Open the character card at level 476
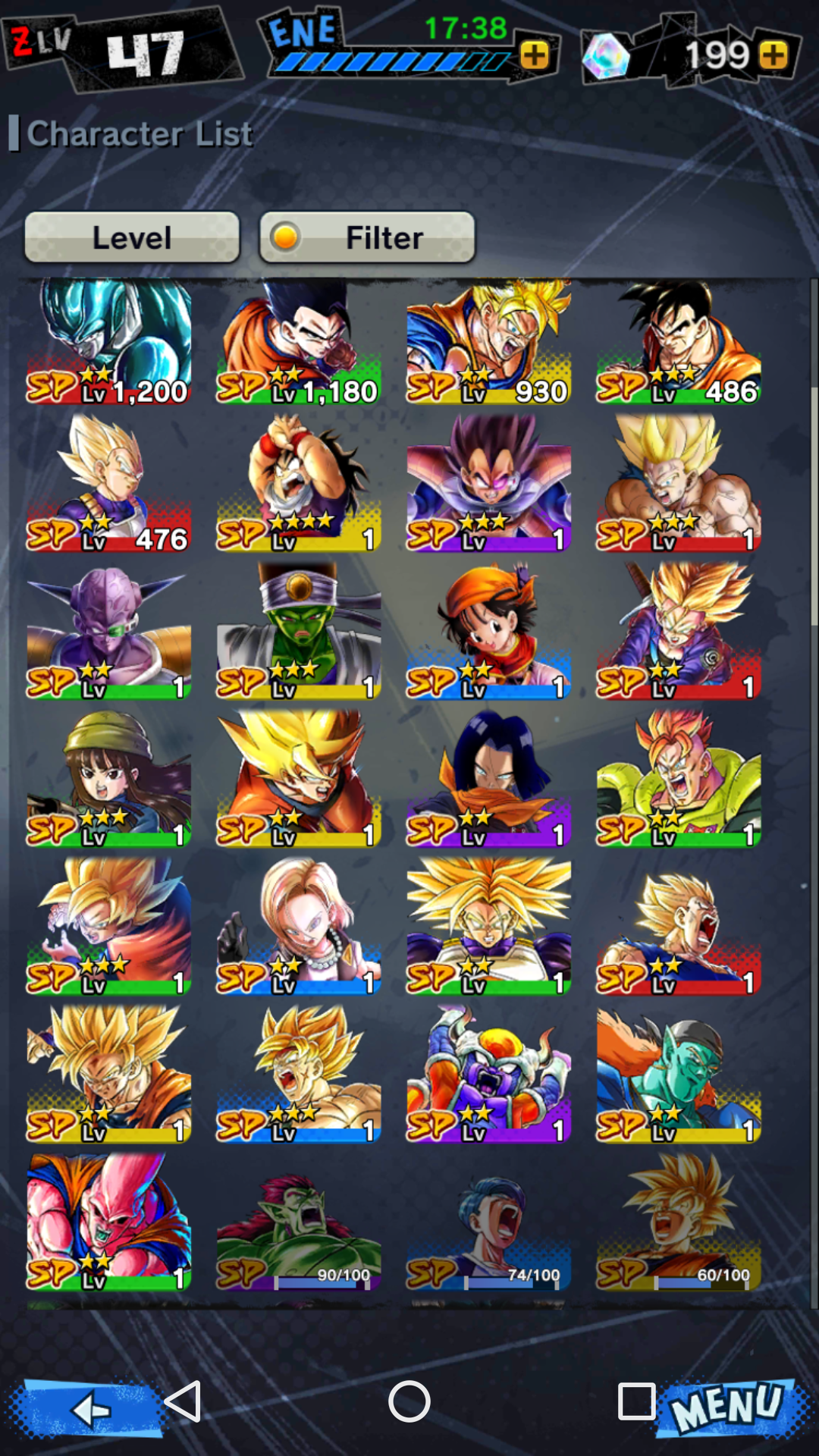Viewport: 819px width, 1456px height. click(x=108, y=483)
